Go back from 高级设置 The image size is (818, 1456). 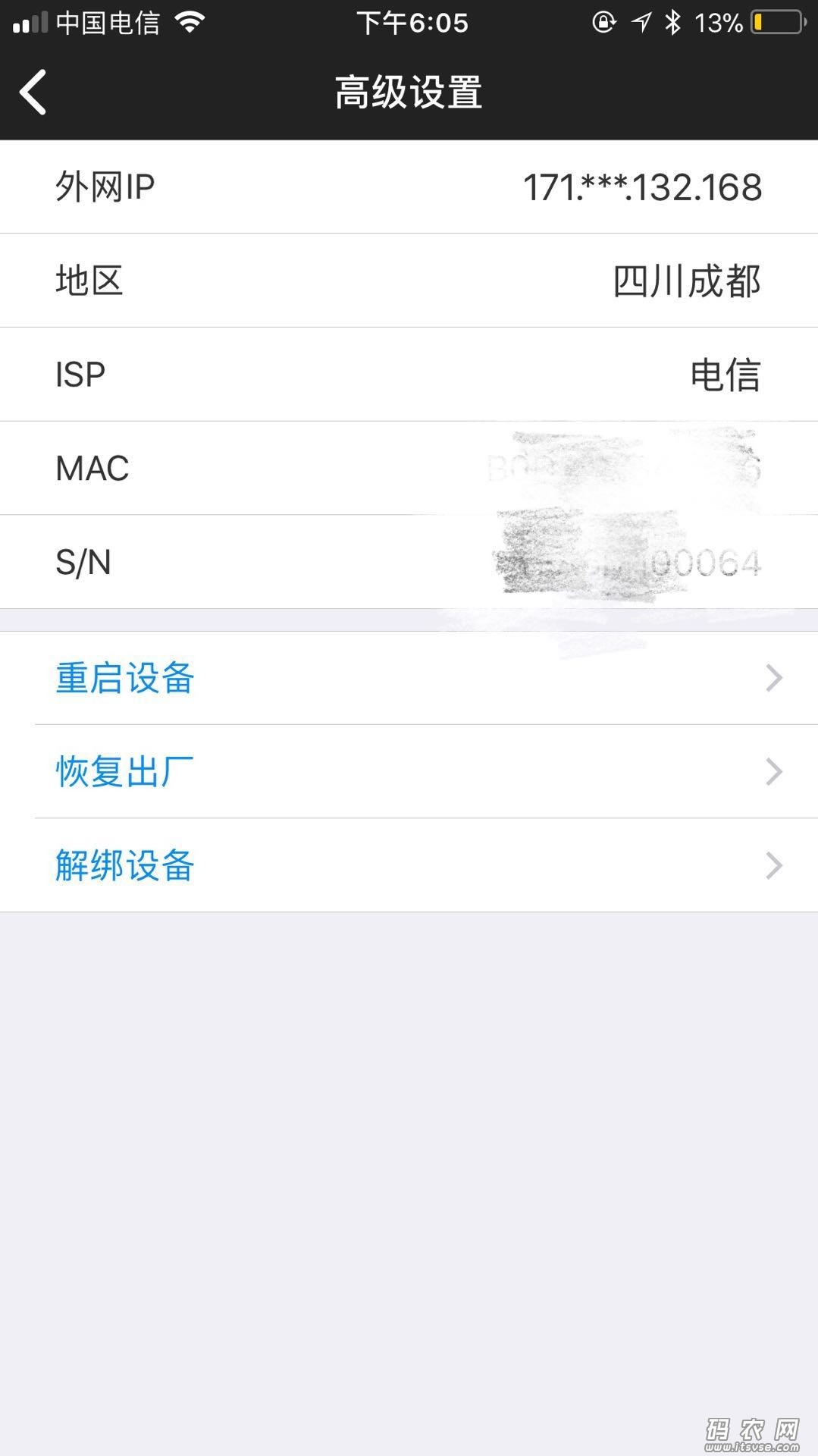(x=33, y=93)
